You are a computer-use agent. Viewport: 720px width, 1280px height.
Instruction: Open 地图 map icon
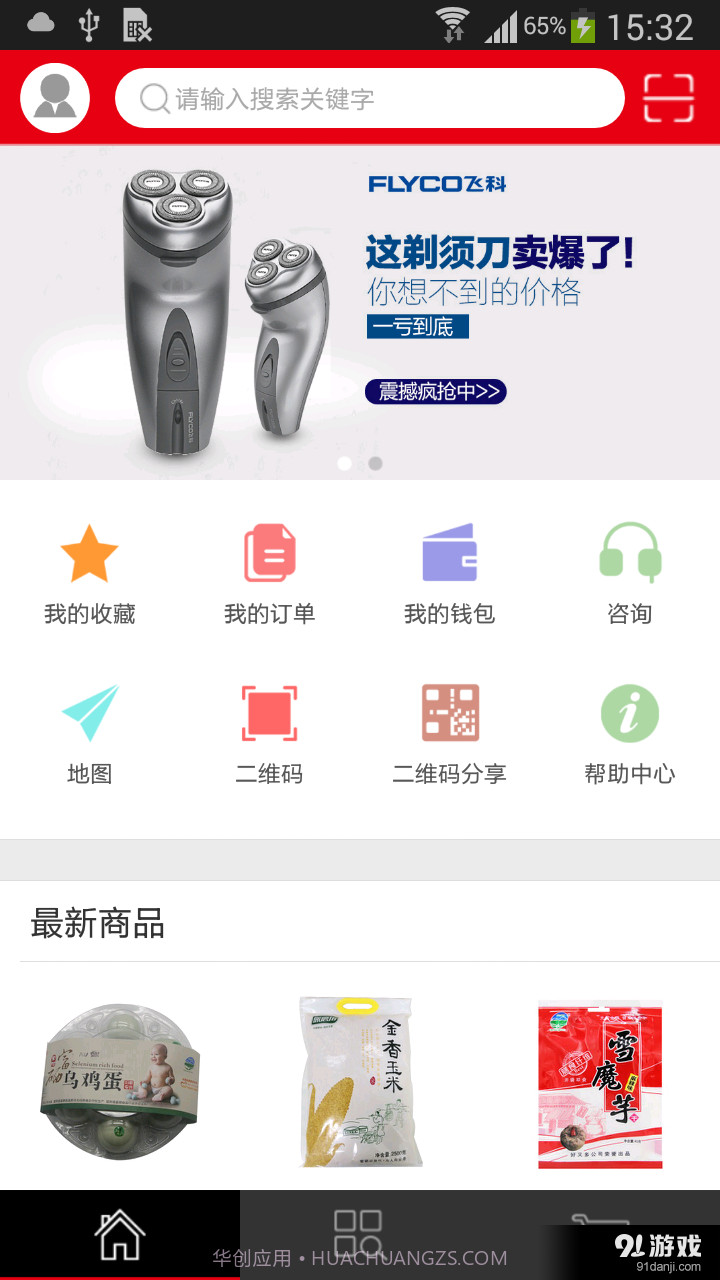point(90,712)
